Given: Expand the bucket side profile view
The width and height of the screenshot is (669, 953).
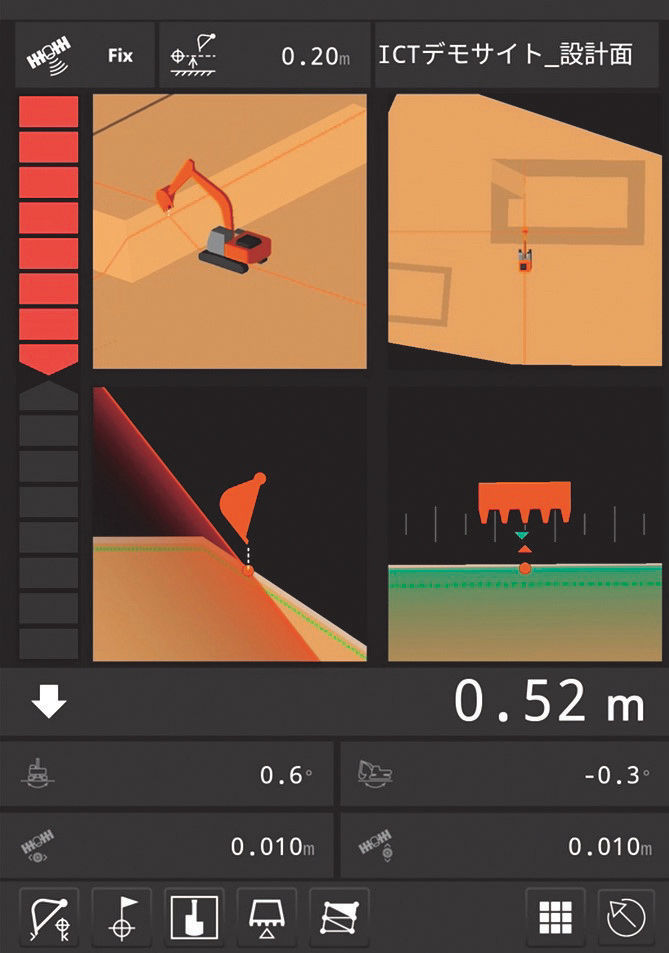Looking at the screenshot, I should pyautogui.click(x=229, y=524).
